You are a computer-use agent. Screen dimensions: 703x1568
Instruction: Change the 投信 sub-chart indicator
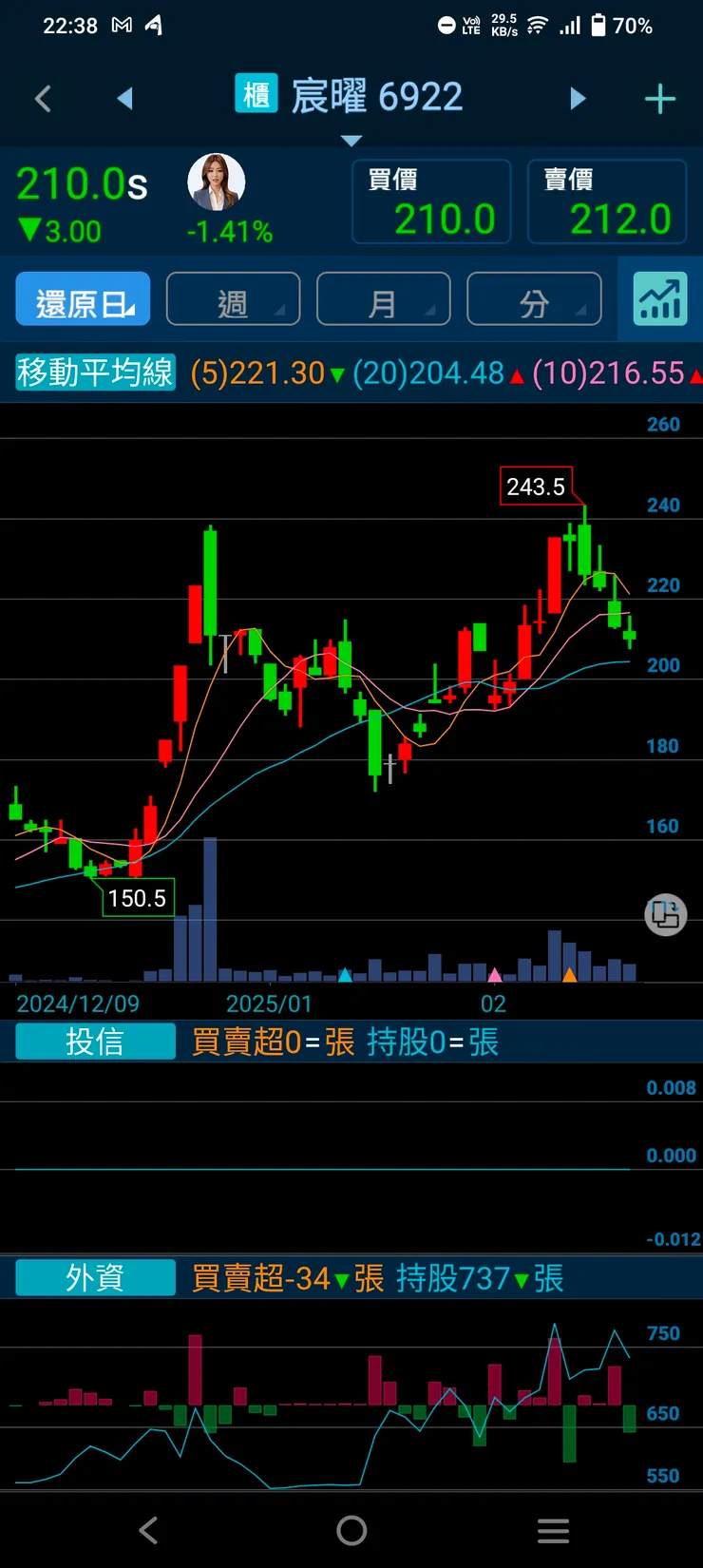point(95,1042)
